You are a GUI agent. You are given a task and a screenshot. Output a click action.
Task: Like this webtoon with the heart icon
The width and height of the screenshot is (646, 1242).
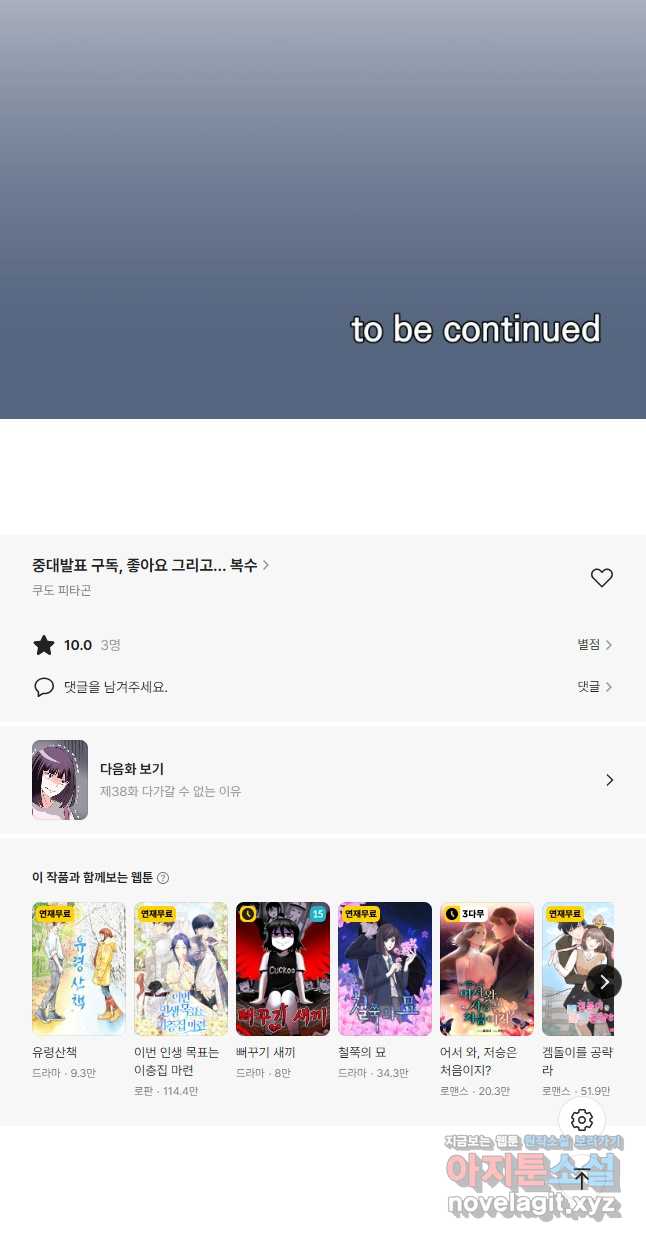(x=601, y=577)
